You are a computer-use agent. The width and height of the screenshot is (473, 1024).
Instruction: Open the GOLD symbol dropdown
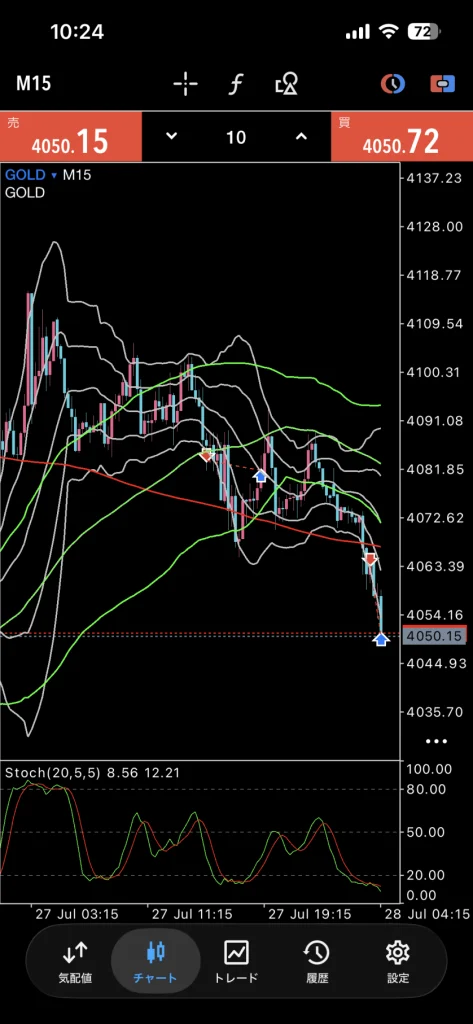pos(31,175)
